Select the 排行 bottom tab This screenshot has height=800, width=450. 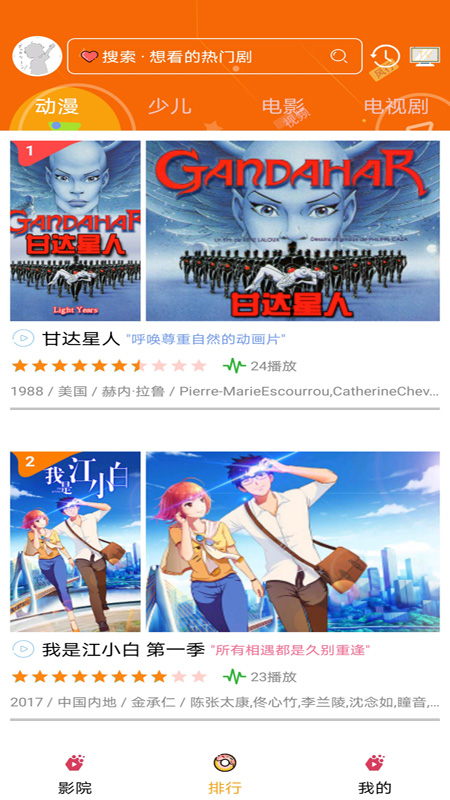(x=225, y=774)
